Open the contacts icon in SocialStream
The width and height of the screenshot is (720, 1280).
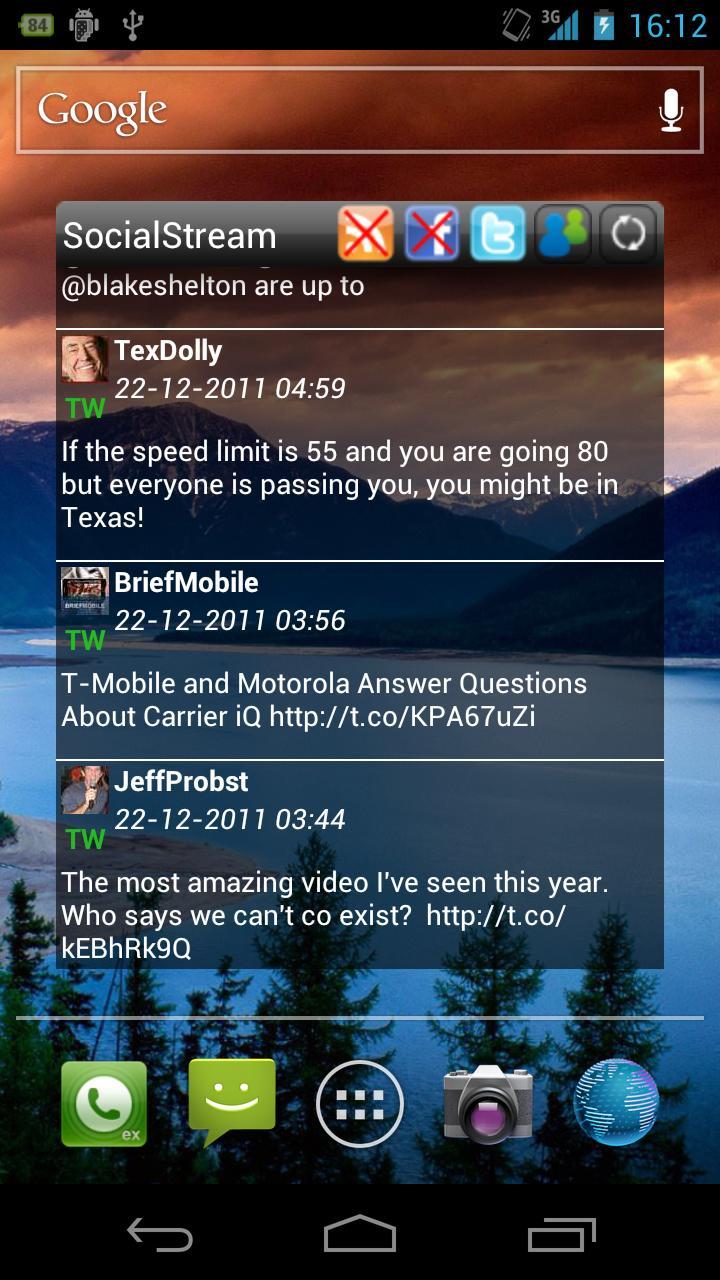[563, 234]
